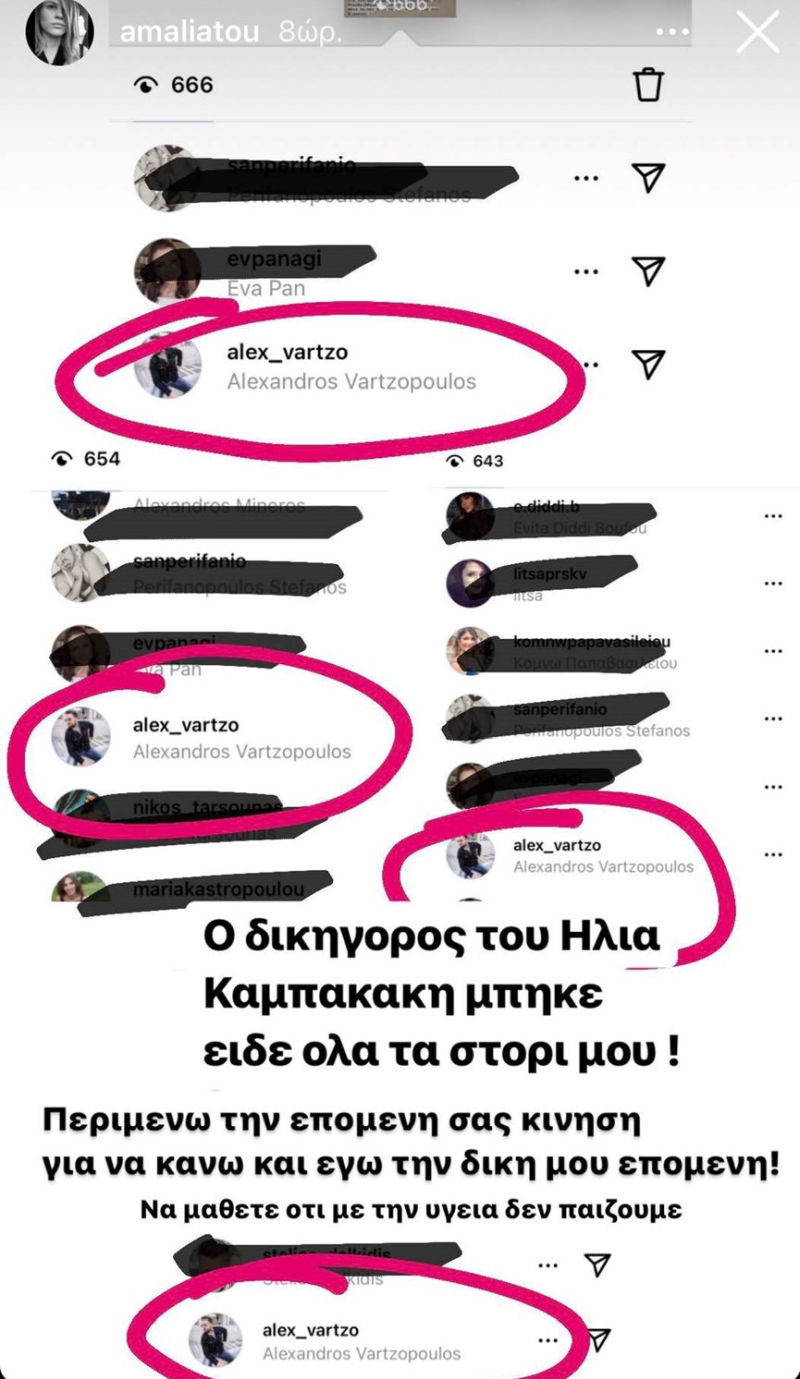Viewport: 800px width, 1379px height.
Task: Close the story viewer
Action: click(757, 32)
